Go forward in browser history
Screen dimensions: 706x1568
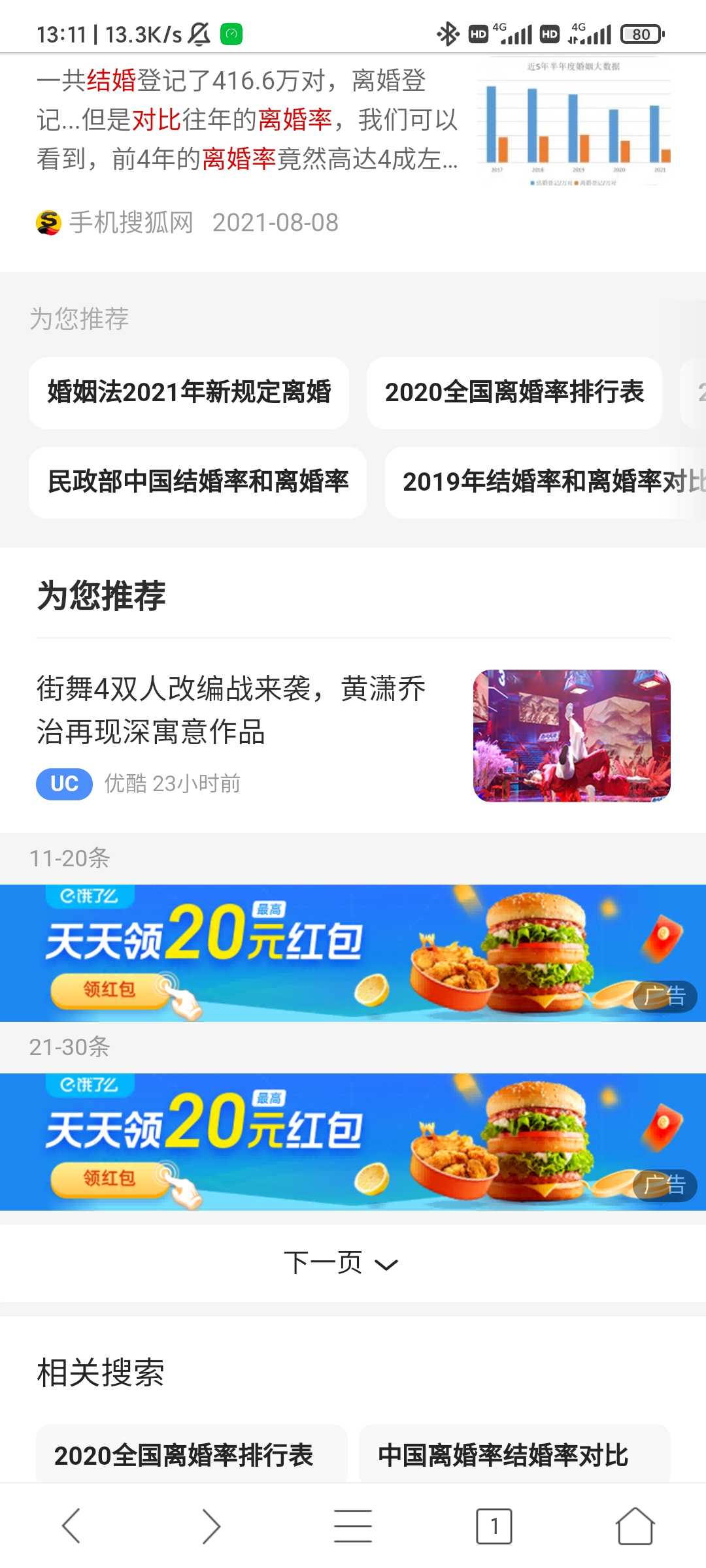click(x=211, y=1526)
